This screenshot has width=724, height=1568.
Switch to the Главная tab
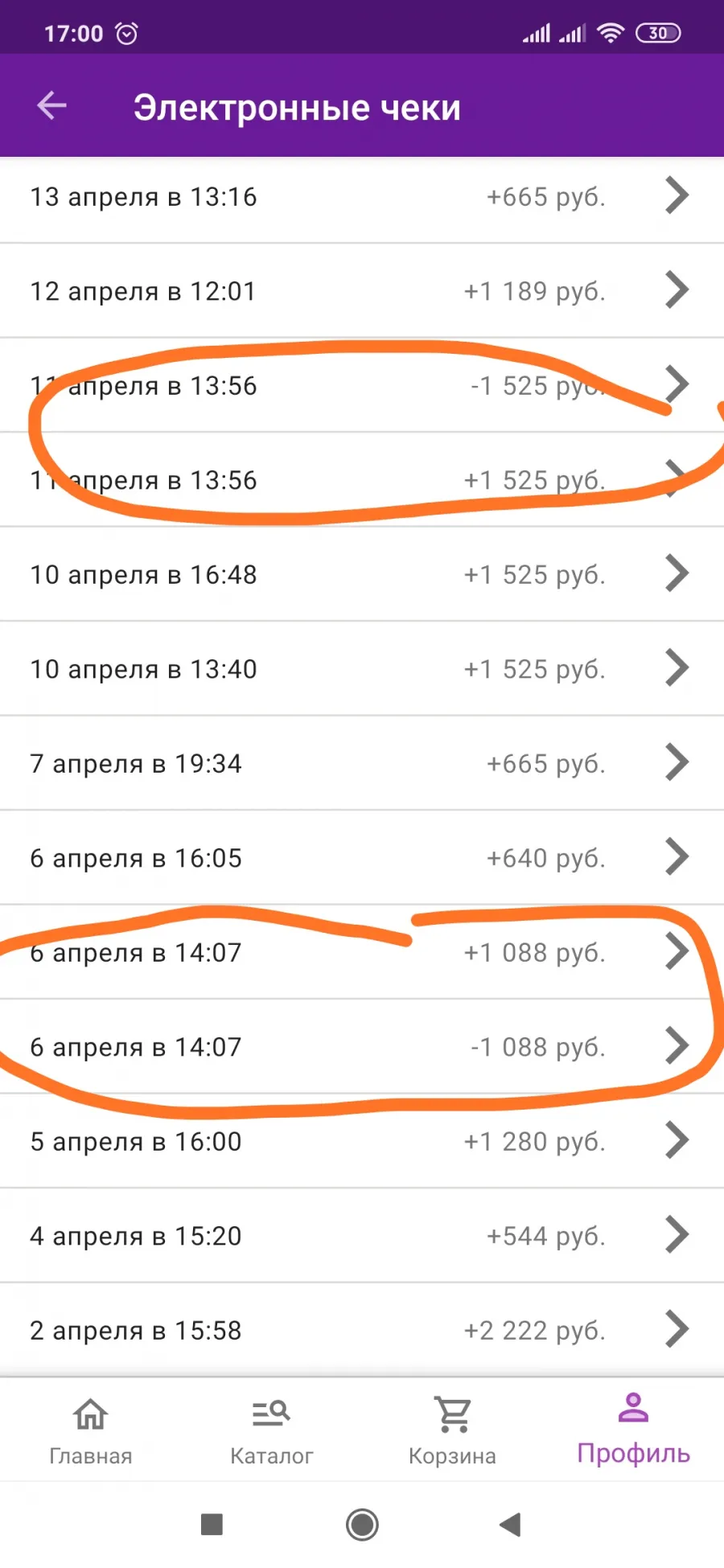tap(90, 1430)
